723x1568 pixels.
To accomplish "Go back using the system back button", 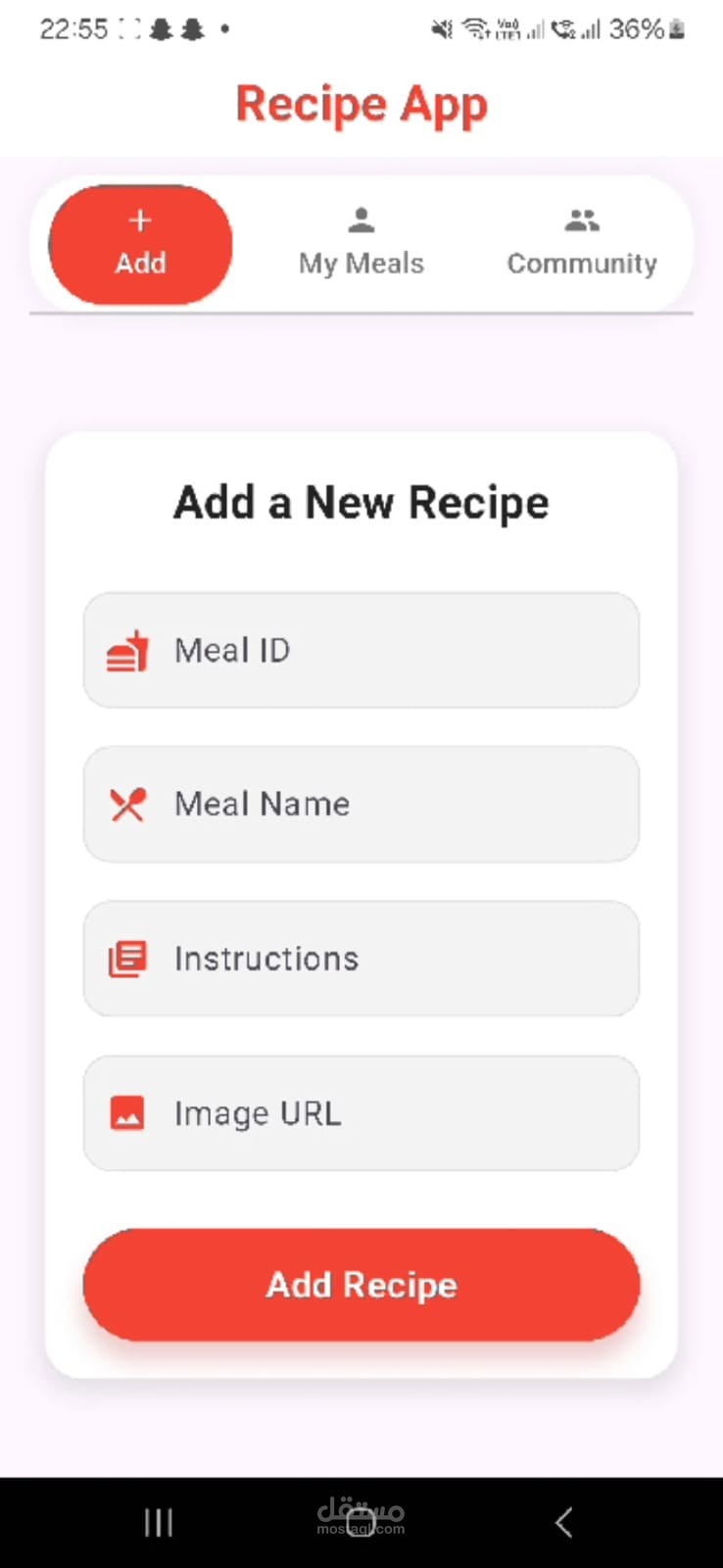I will coord(563,1522).
